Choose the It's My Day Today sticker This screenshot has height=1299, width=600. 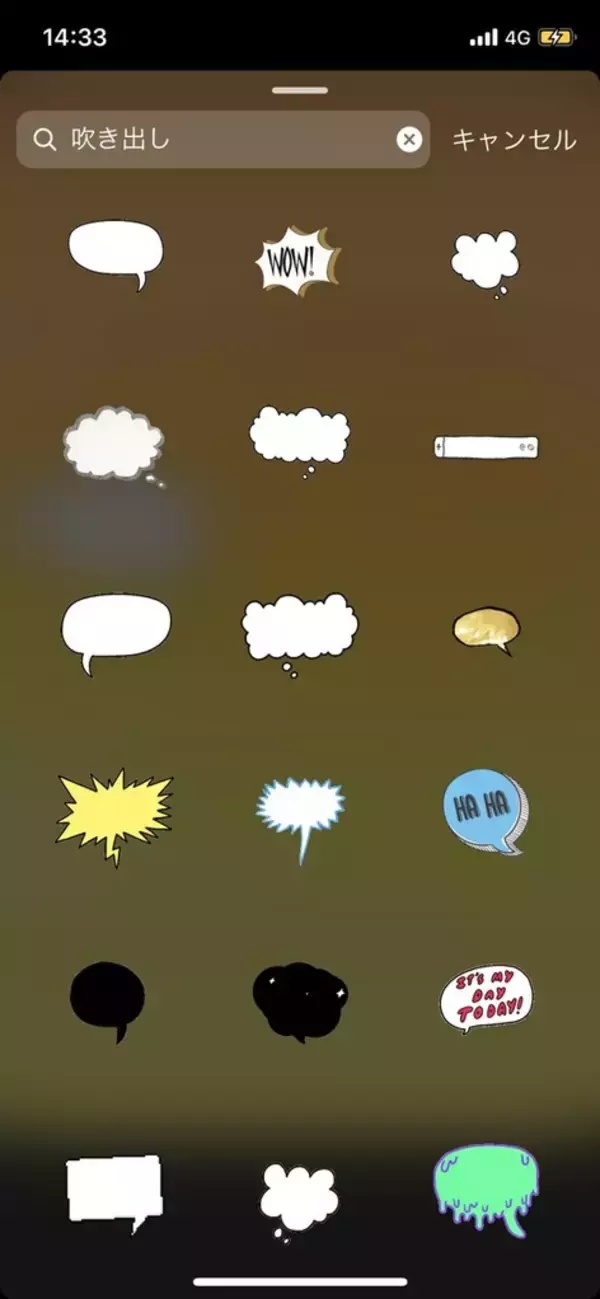(485, 998)
